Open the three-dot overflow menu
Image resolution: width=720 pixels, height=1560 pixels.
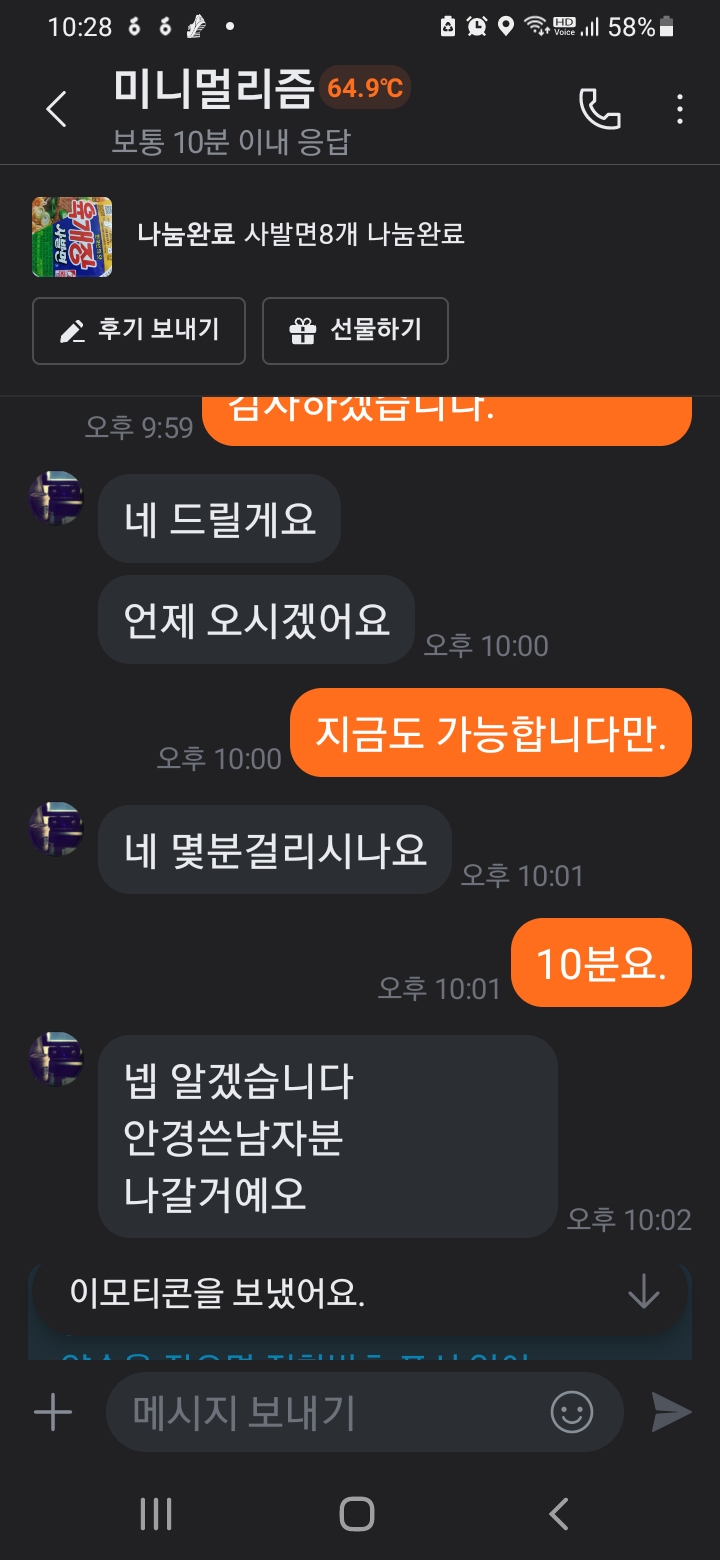pos(680,109)
